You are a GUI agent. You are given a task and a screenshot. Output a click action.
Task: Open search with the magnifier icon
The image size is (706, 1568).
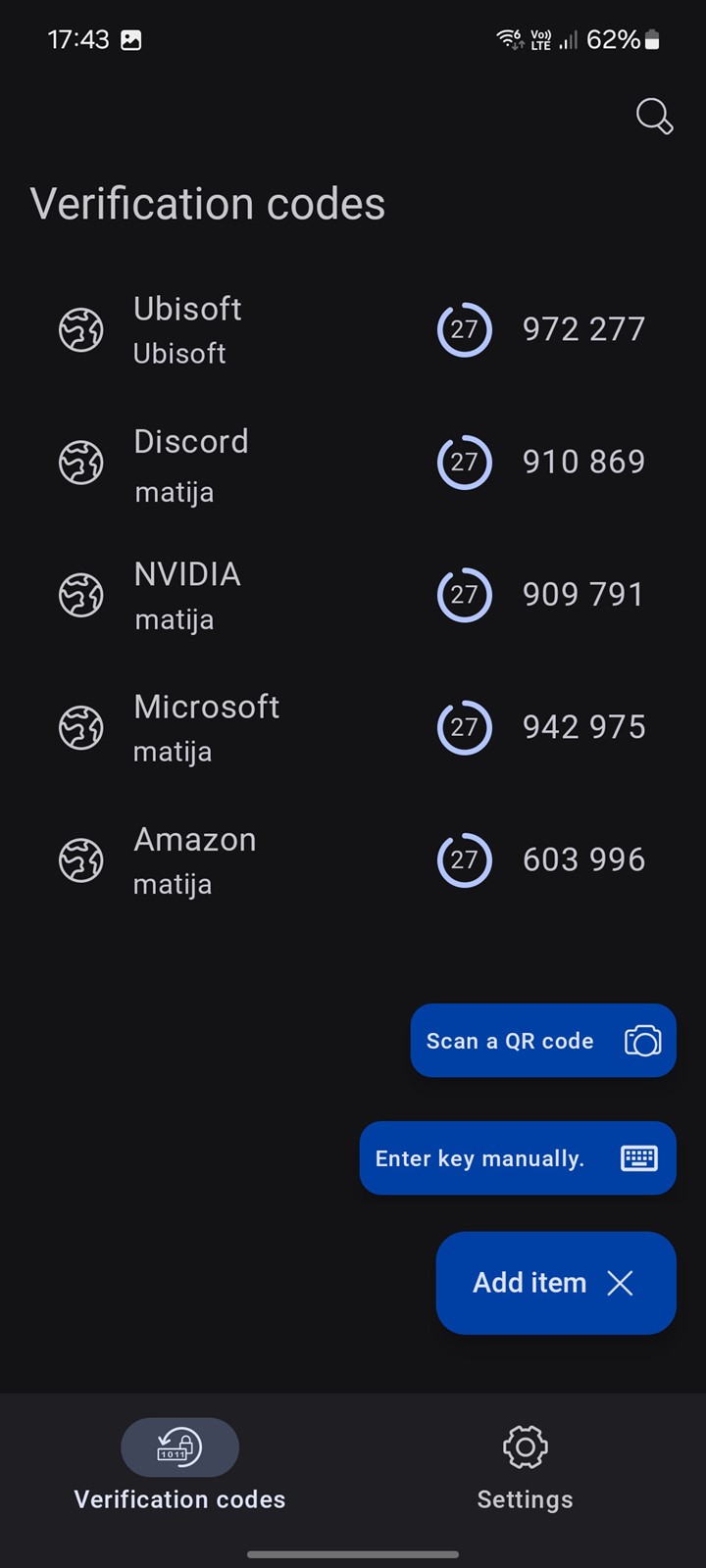(x=654, y=117)
